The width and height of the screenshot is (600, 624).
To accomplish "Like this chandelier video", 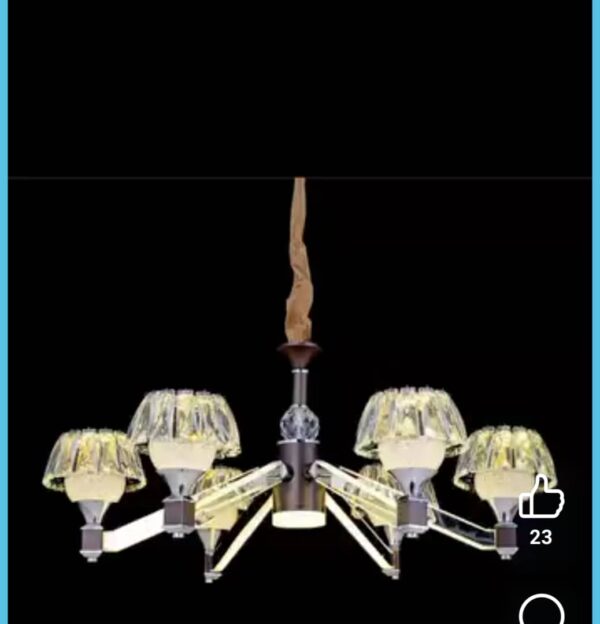I will [541, 497].
